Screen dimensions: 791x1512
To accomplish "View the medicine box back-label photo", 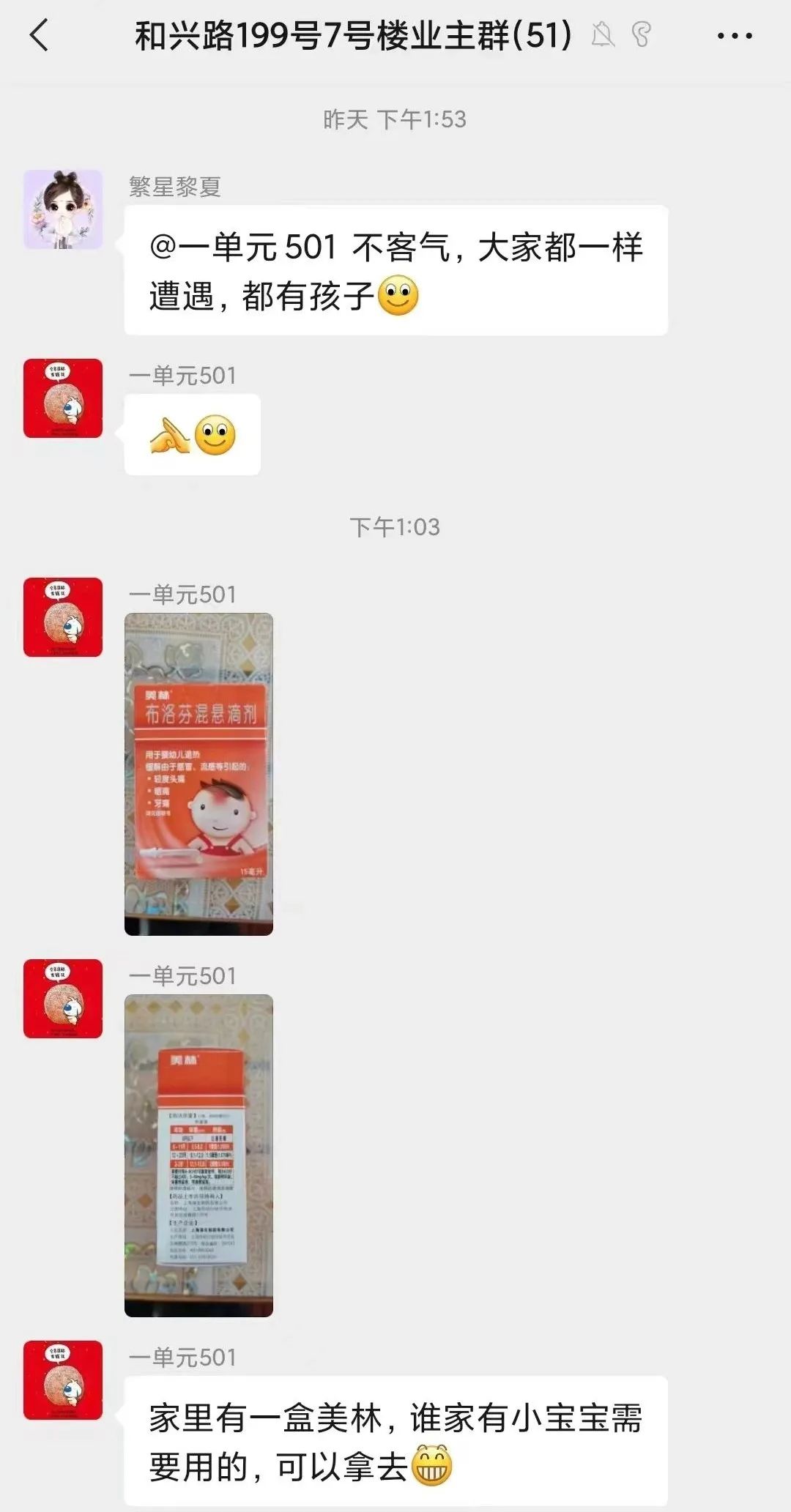I will click(x=198, y=1155).
